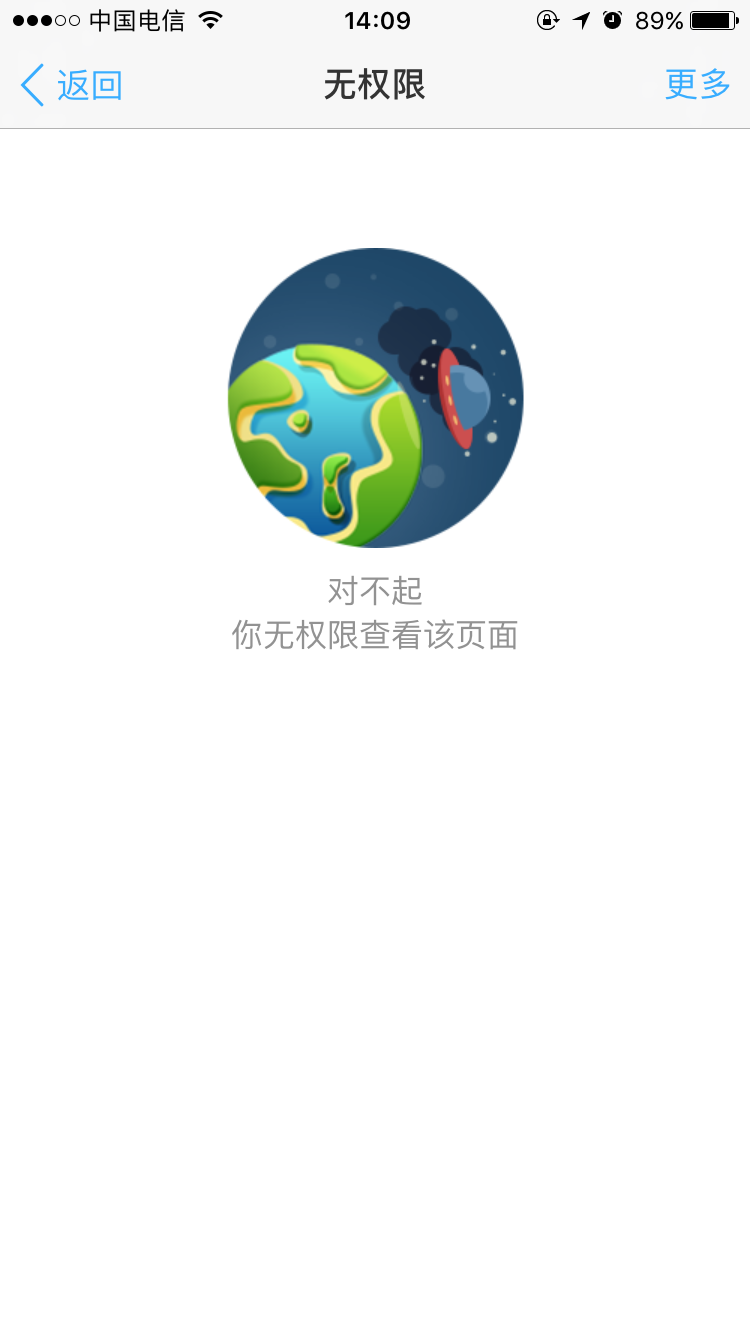Go back using the 返回 button
Screen dimensions: 750x1334
click(72, 85)
